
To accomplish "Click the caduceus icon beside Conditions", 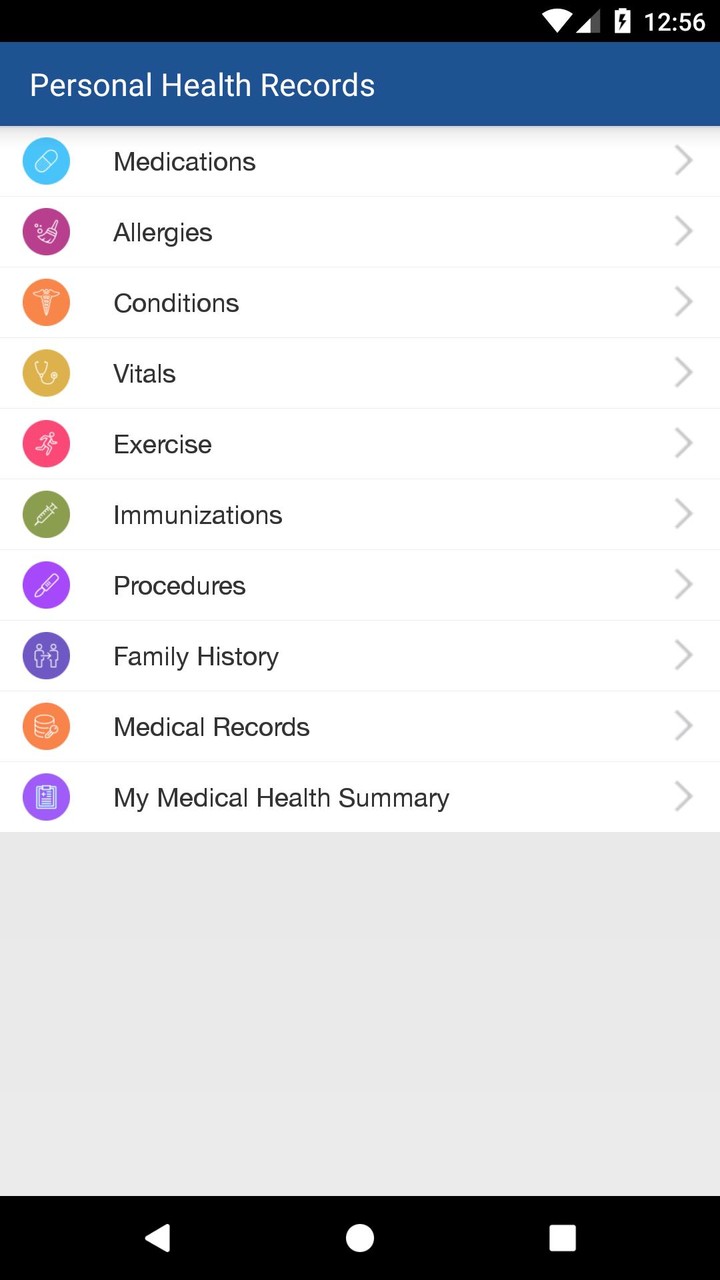I will [46, 302].
